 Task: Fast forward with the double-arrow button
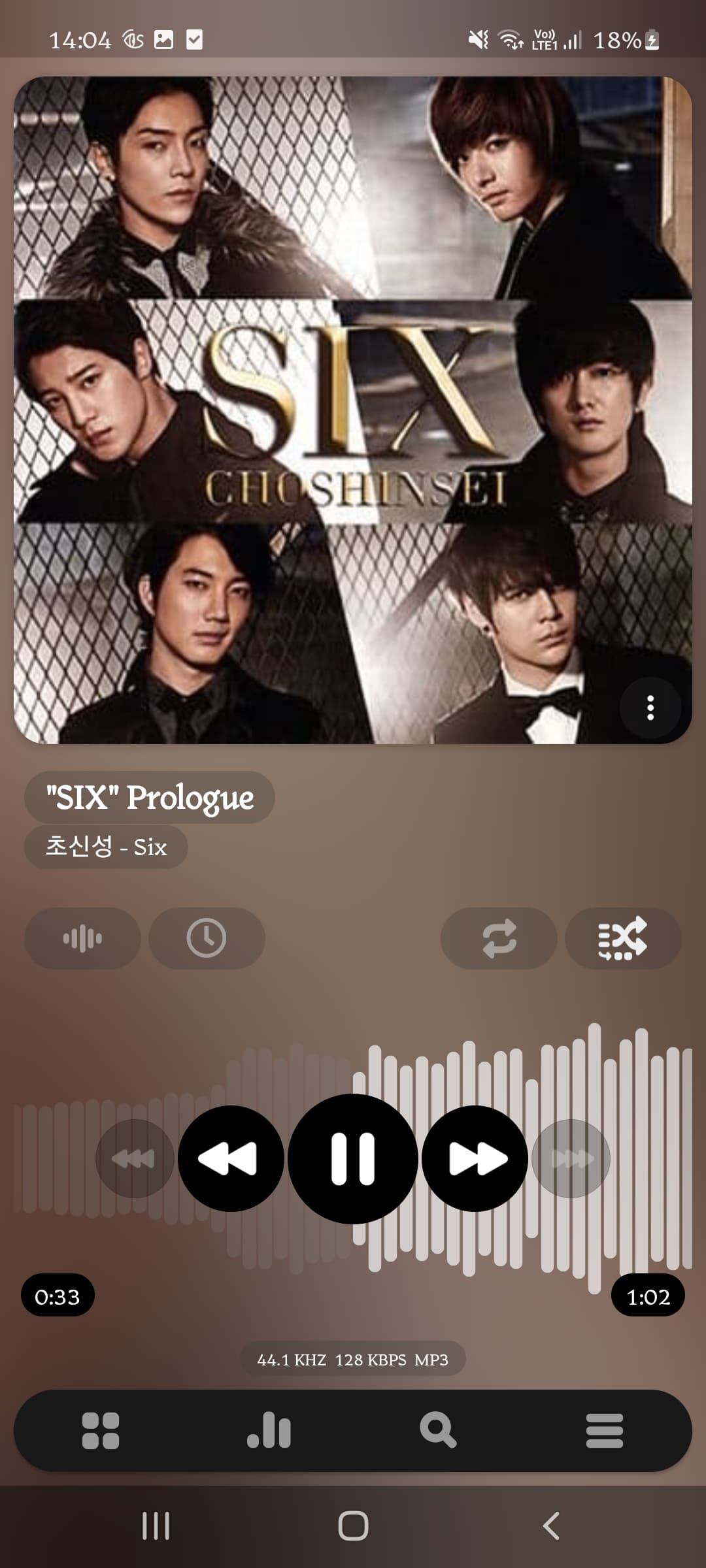click(475, 1158)
